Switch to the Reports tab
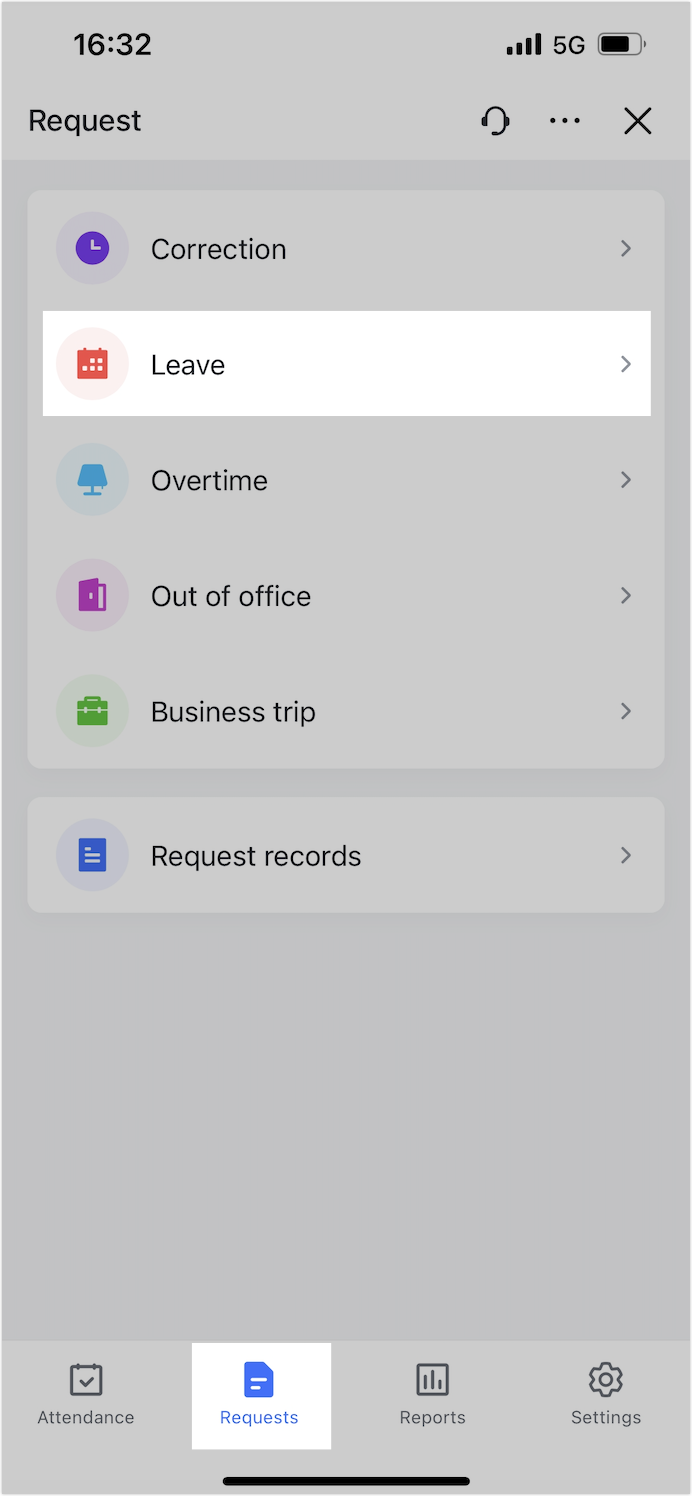Viewport: 692px width, 1496px height. click(432, 1394)
